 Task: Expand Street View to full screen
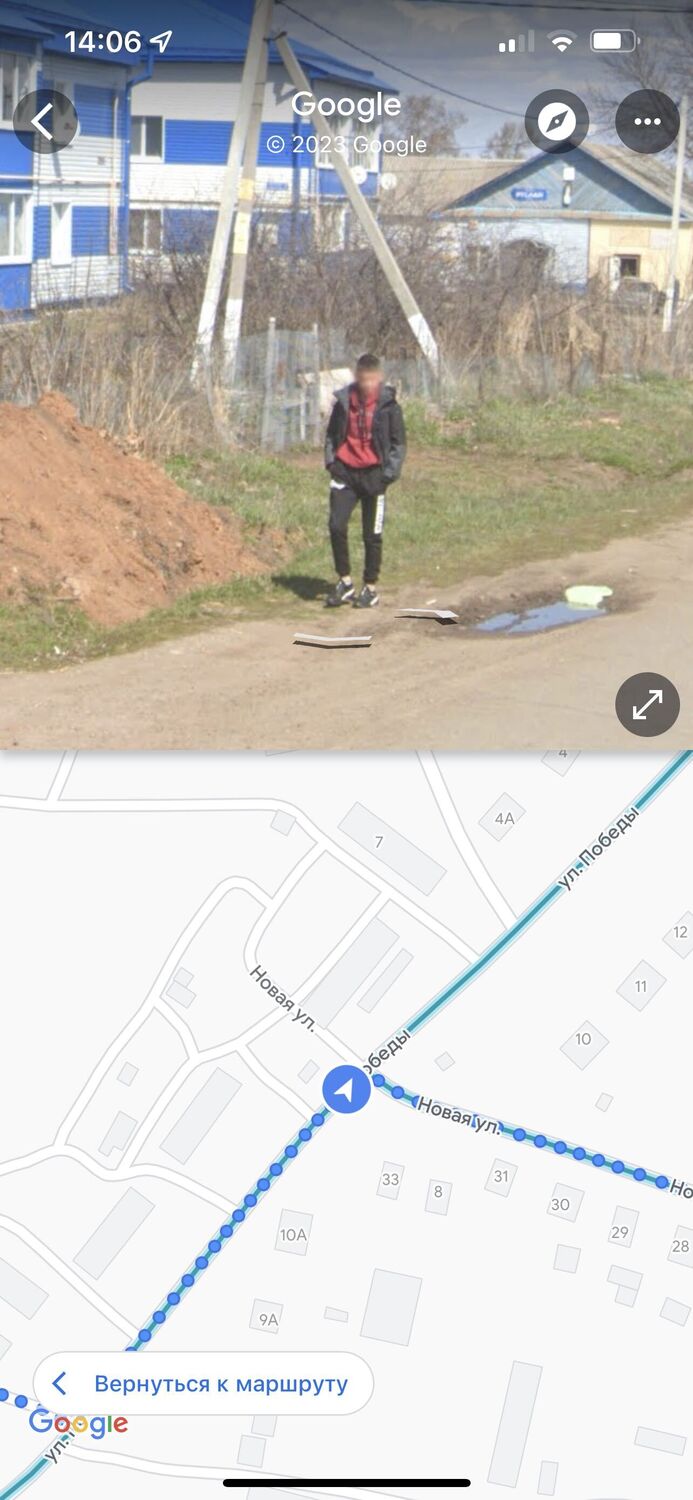pyautogui.click(x=647, y=704)
